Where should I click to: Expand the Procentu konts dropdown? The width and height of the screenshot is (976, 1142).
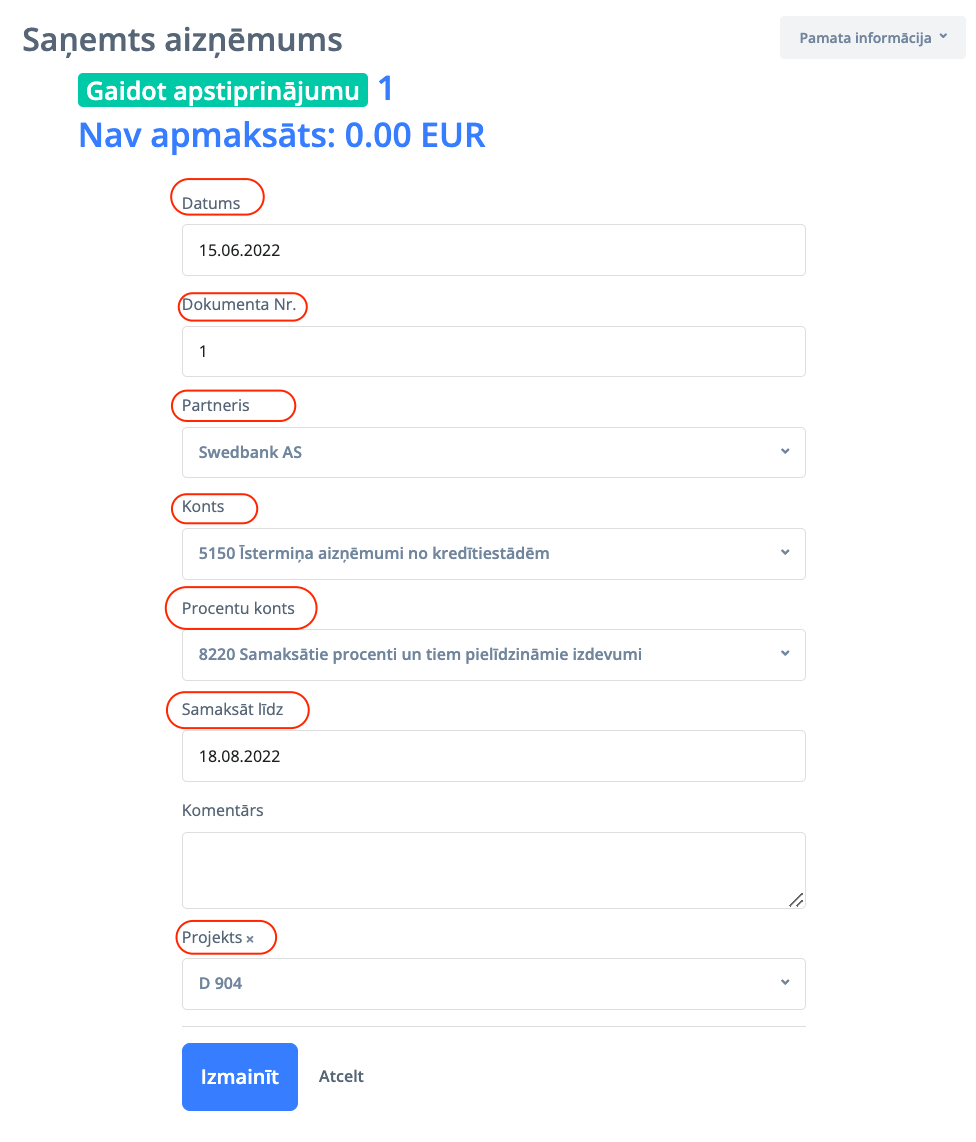[493, 655]
